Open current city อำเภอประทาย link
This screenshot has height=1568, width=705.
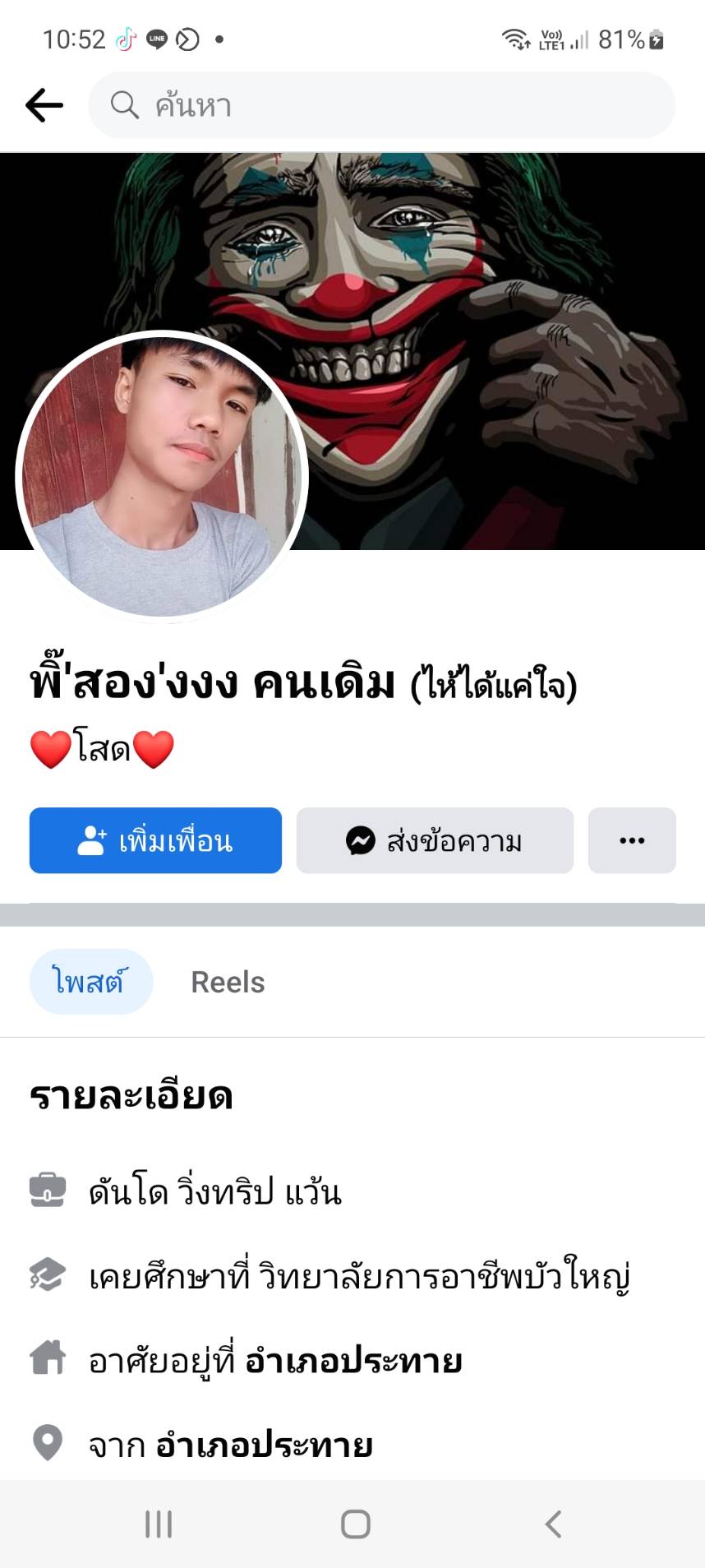(353, 1362)
